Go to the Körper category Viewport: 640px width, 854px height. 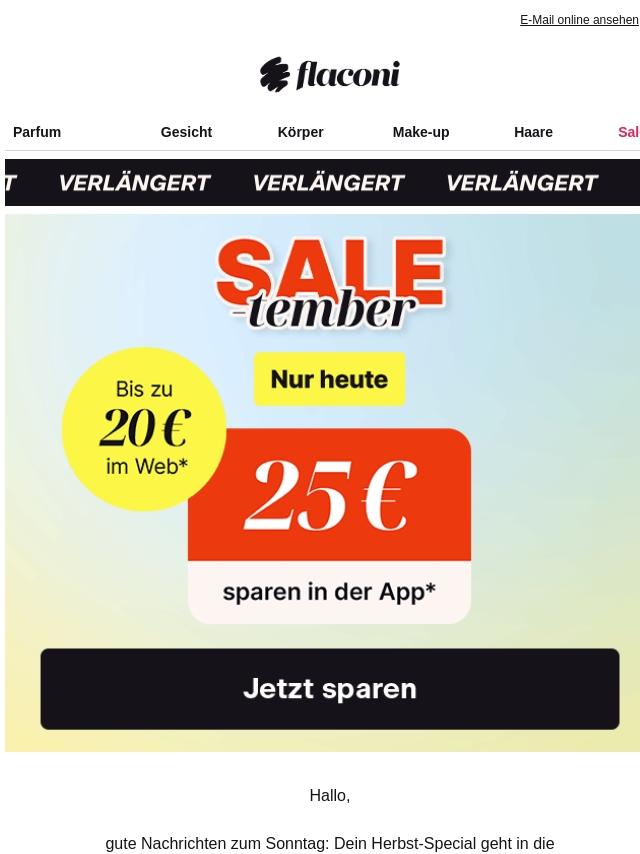(301, 132)
